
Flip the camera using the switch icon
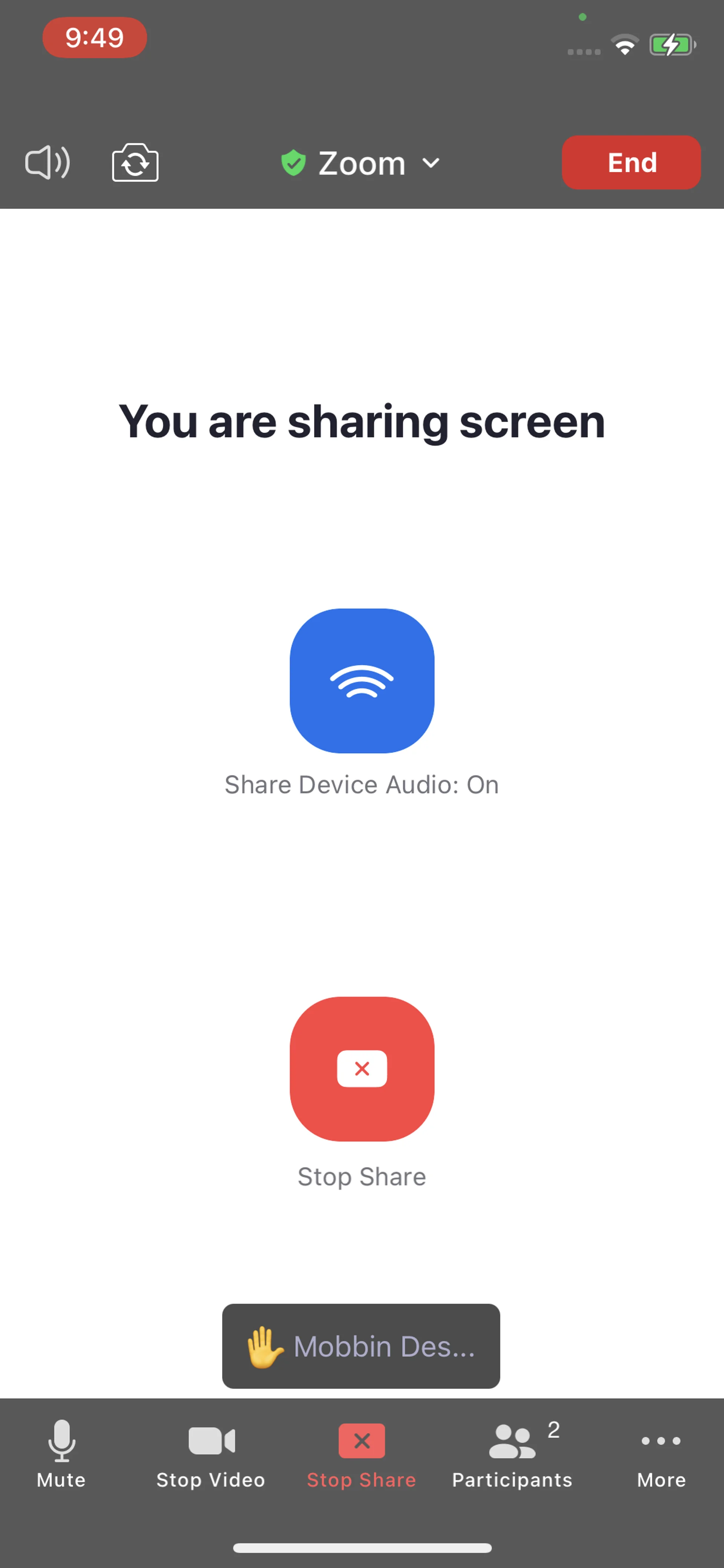(x=135, y=163)
